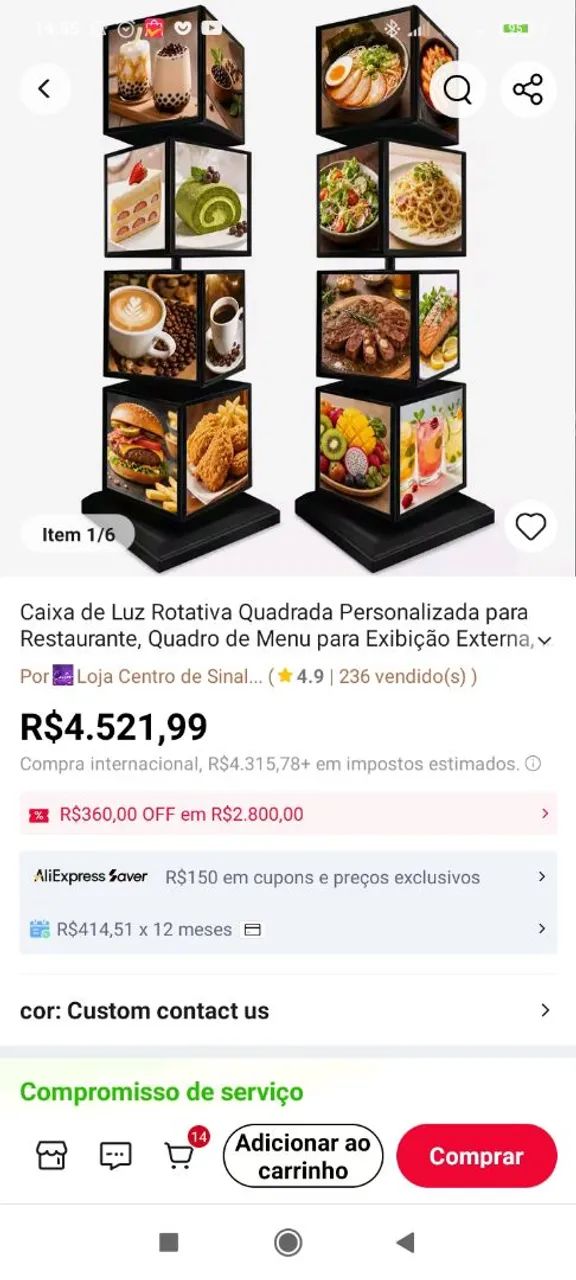The width and height of the screenshot is (576, 1280).
Task: Tap Adicionar ao carrinho button
Action: (x=303, y=1156)
